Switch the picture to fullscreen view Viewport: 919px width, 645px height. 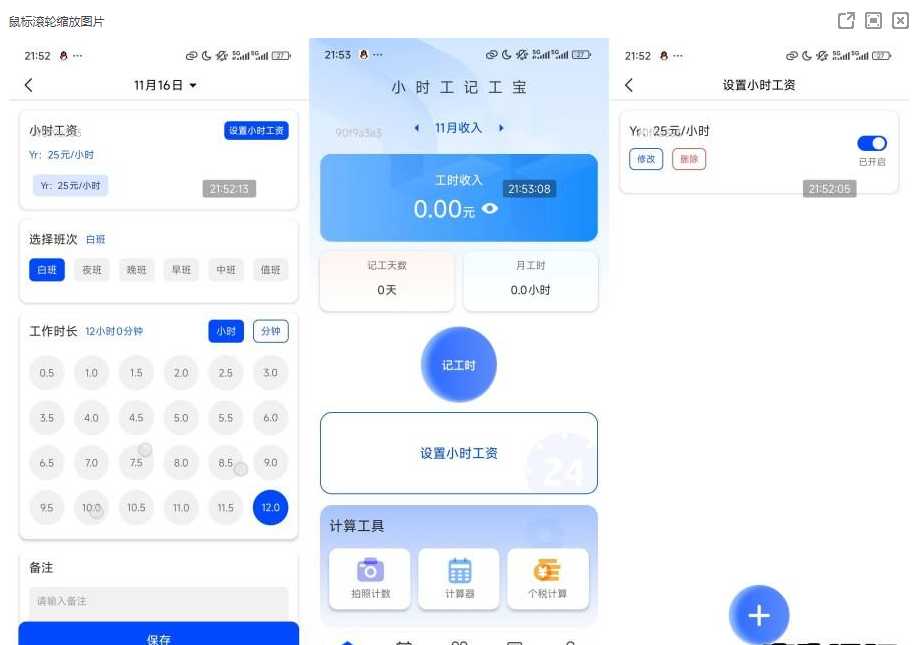click(873, 20)
